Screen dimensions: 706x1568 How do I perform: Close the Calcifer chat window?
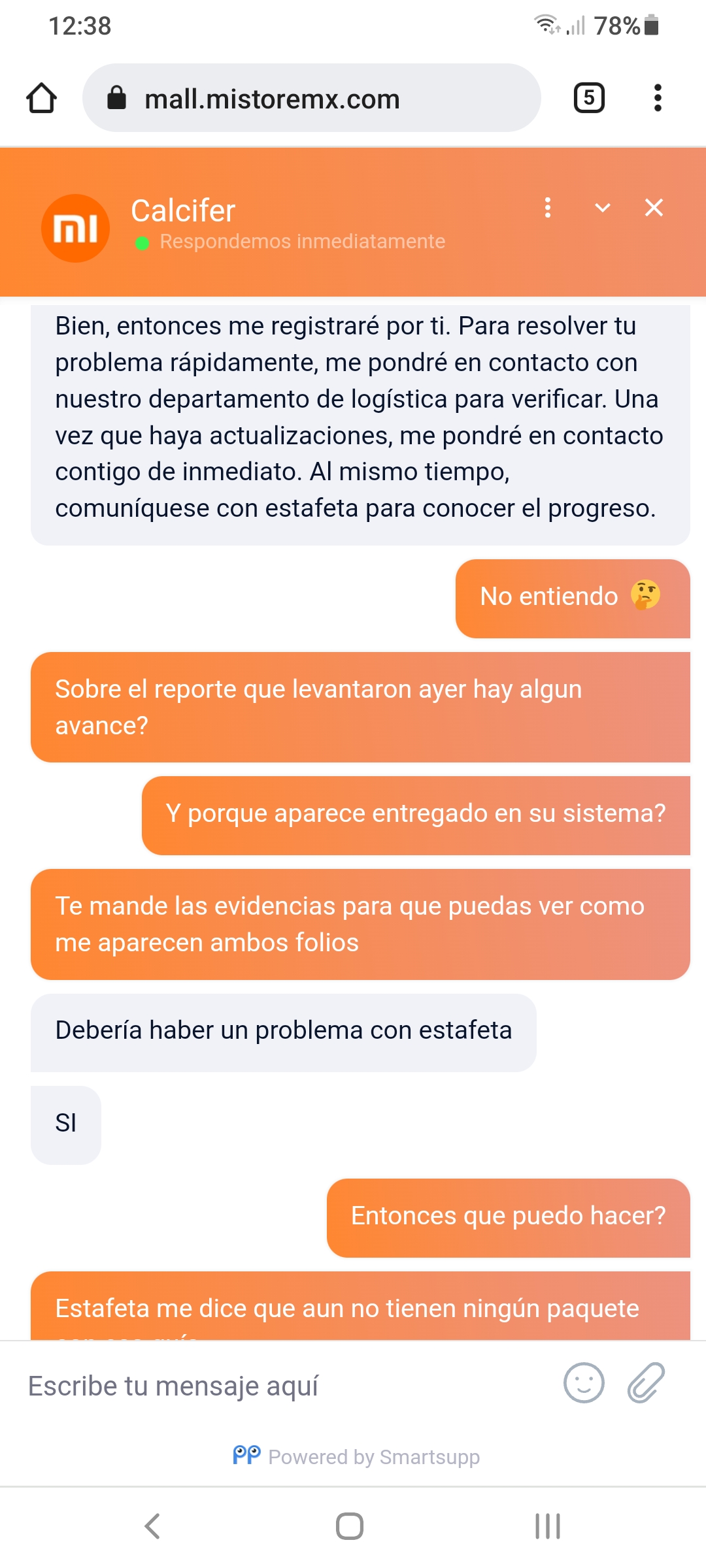pos(654,208)
